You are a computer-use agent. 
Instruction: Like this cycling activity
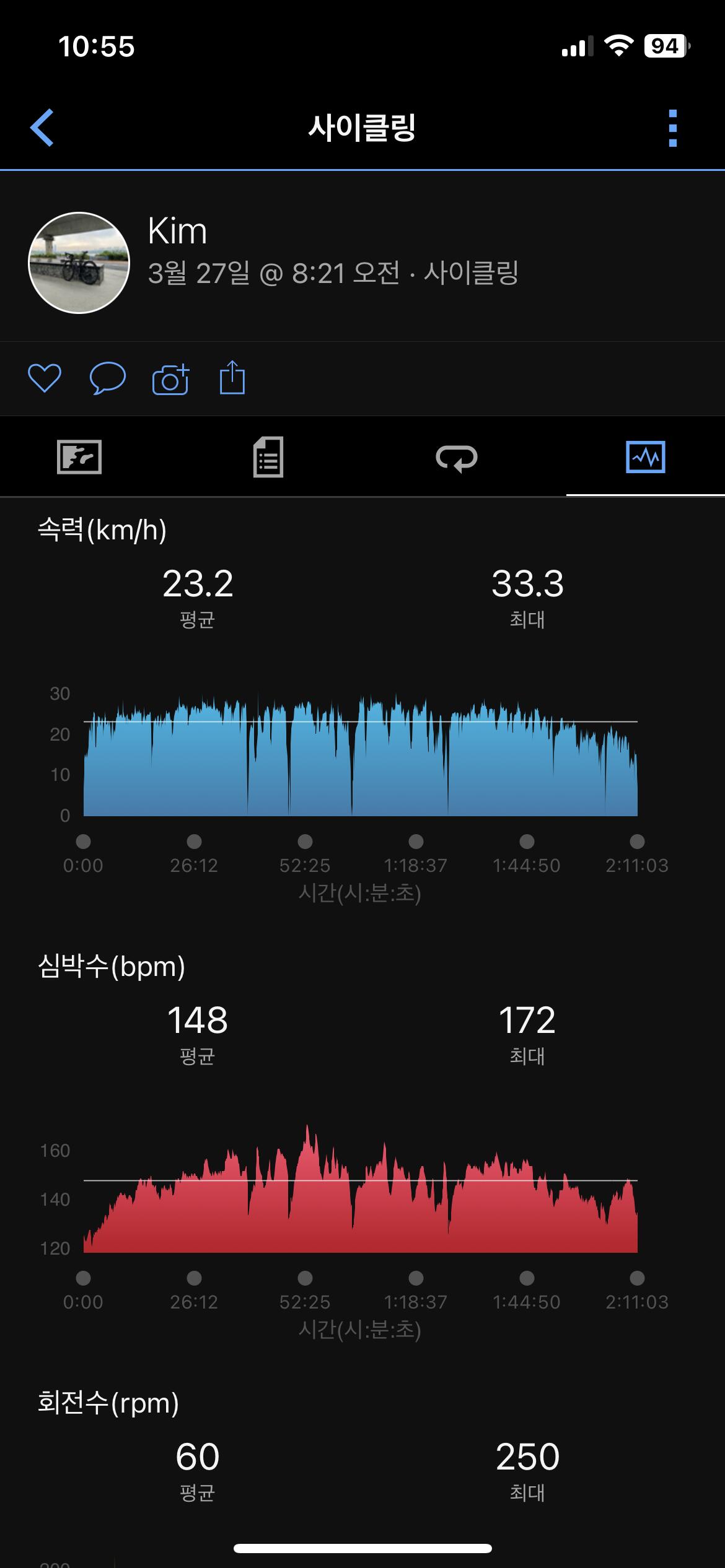tap(45, 378)
